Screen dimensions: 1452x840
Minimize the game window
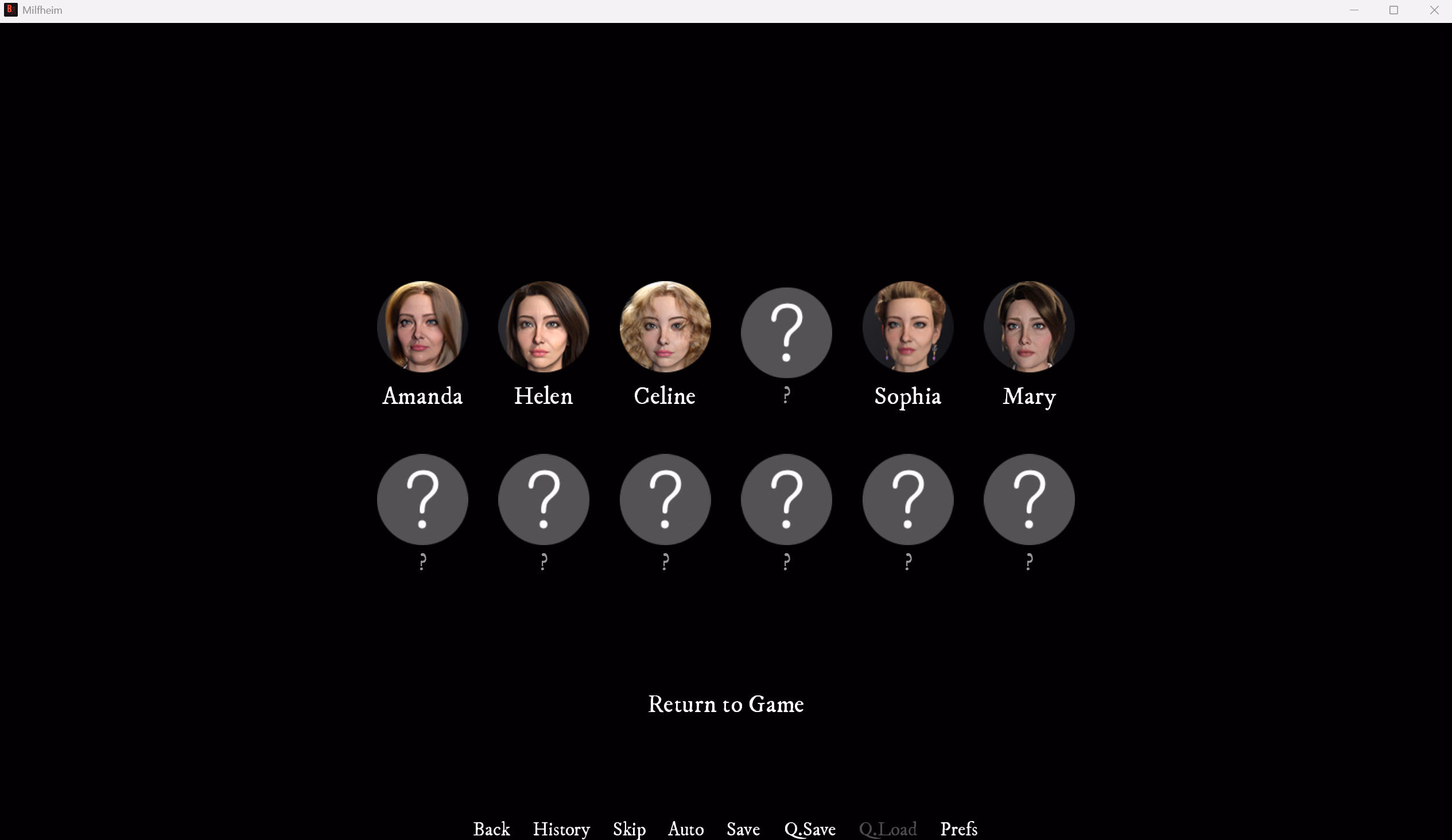1353,10
